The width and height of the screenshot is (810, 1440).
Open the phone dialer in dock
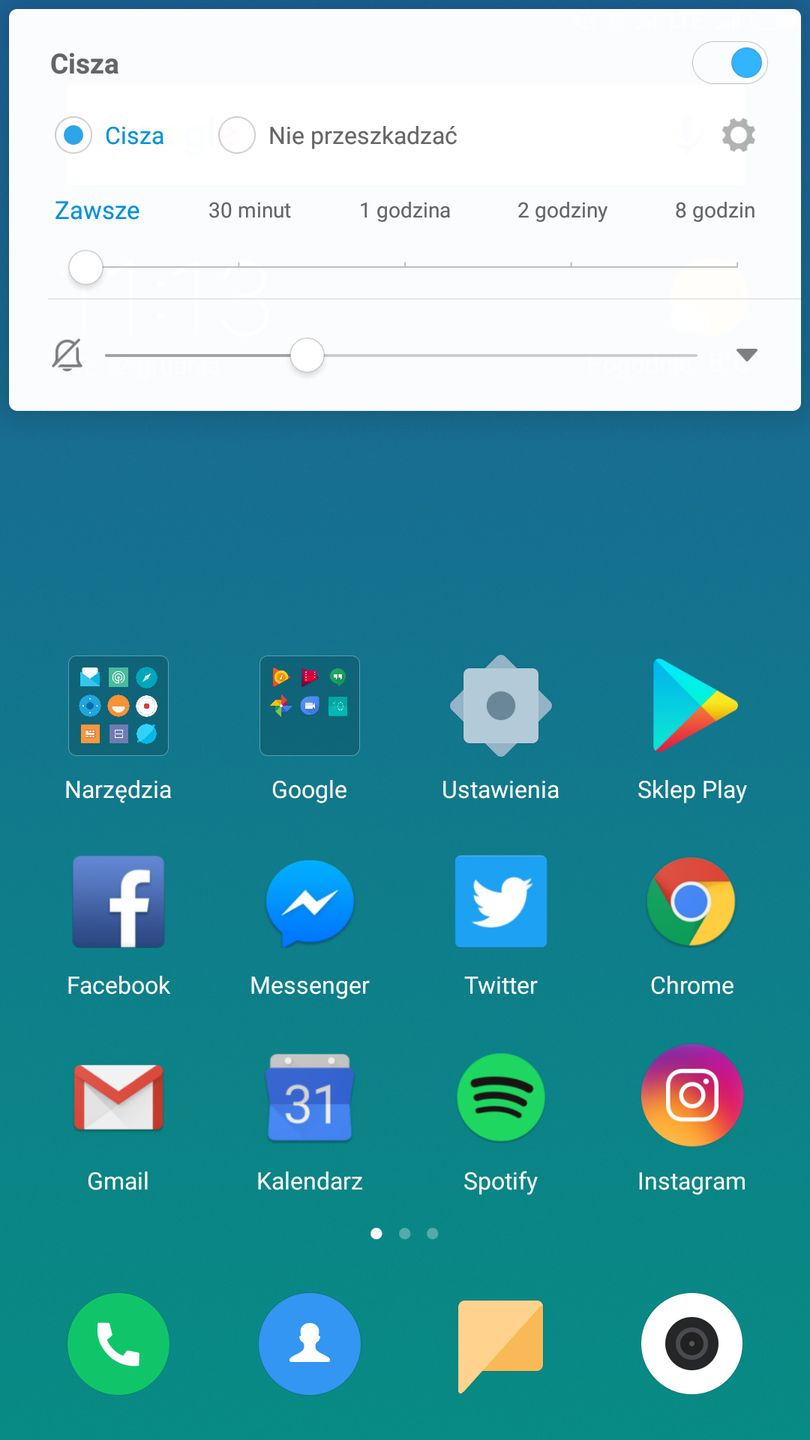[x=118, y=1343]
